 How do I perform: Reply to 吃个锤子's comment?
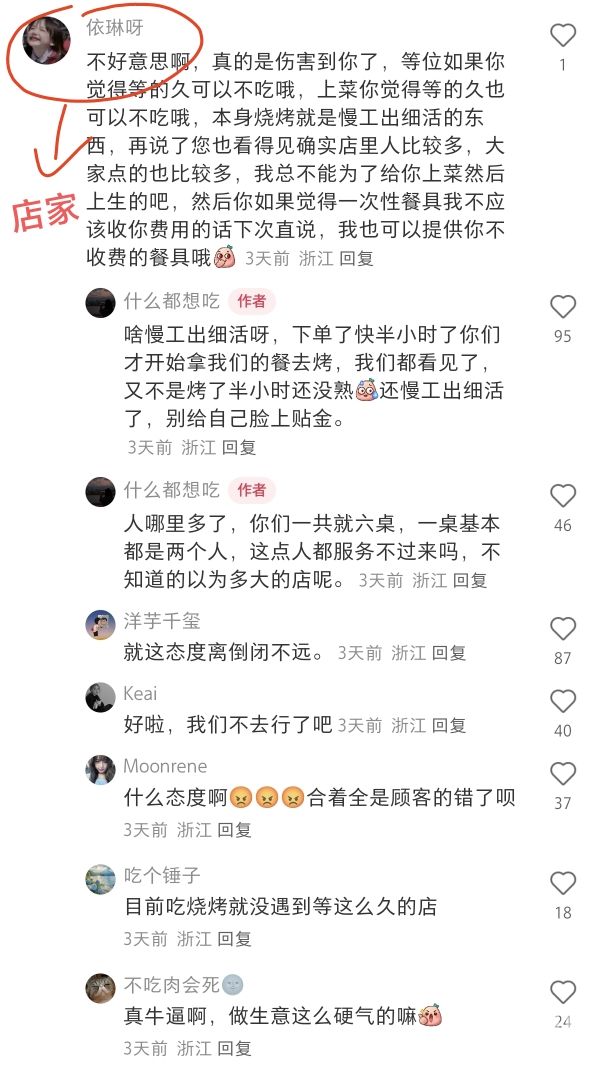[x=234, y=939]
